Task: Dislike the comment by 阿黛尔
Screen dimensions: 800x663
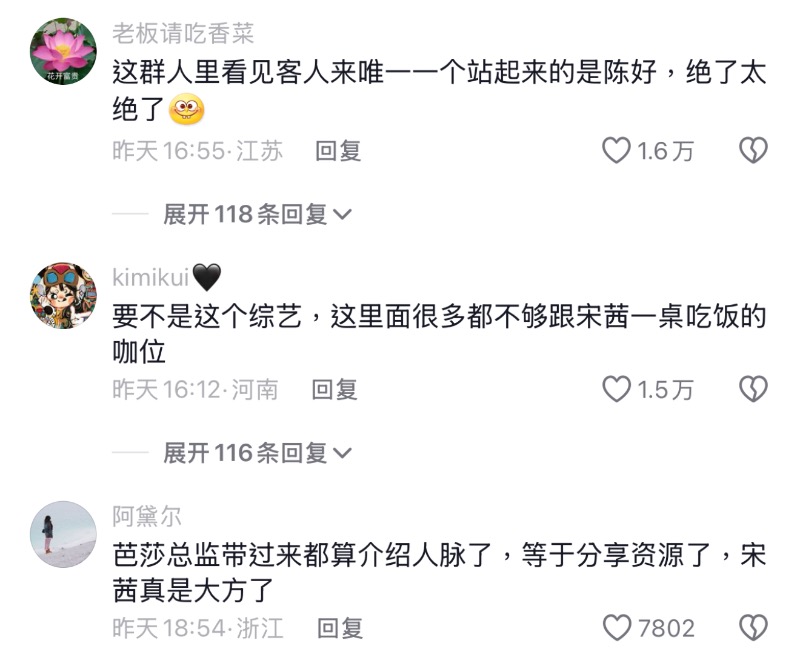Action: 752,628
